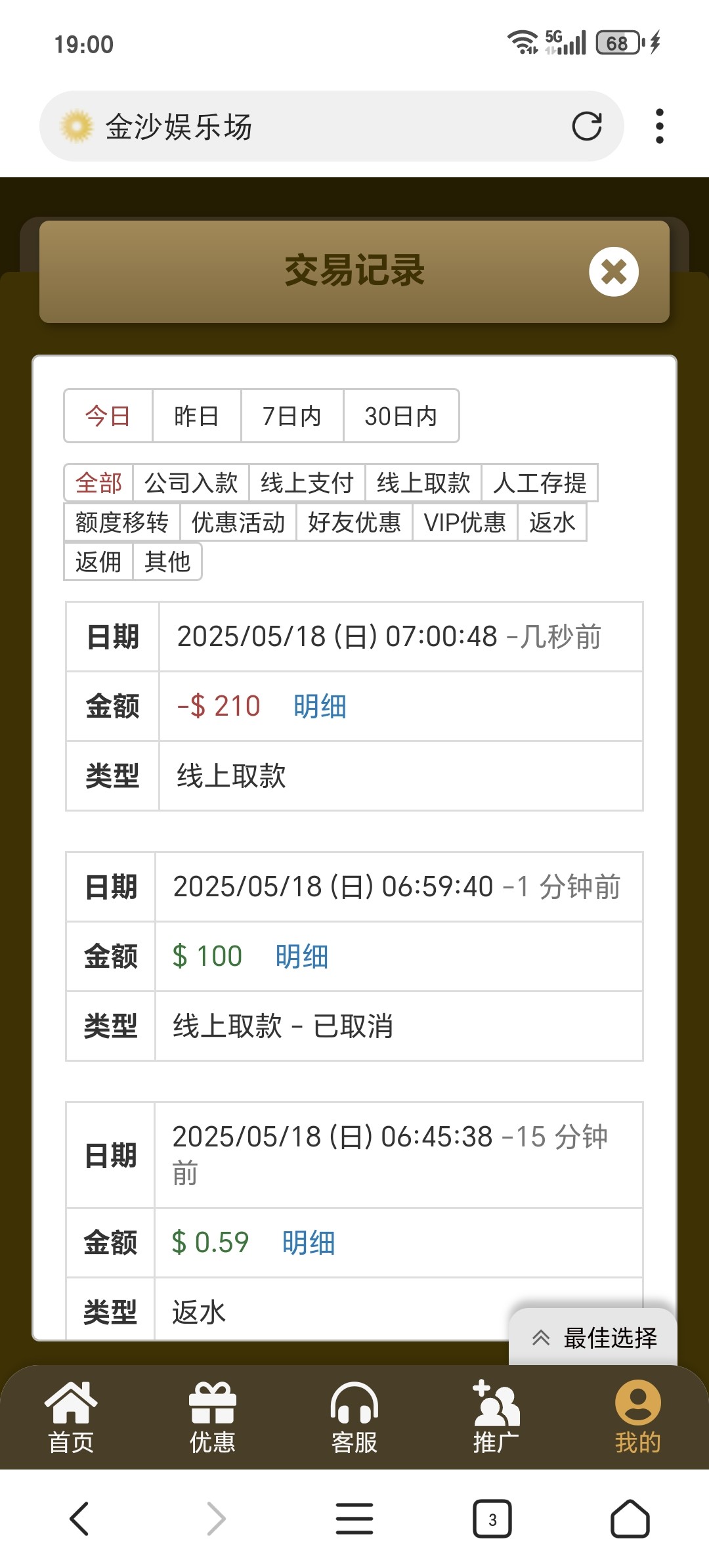Close the 交易记录 dialog
709x1568 pixels.
tap(614, 271)
